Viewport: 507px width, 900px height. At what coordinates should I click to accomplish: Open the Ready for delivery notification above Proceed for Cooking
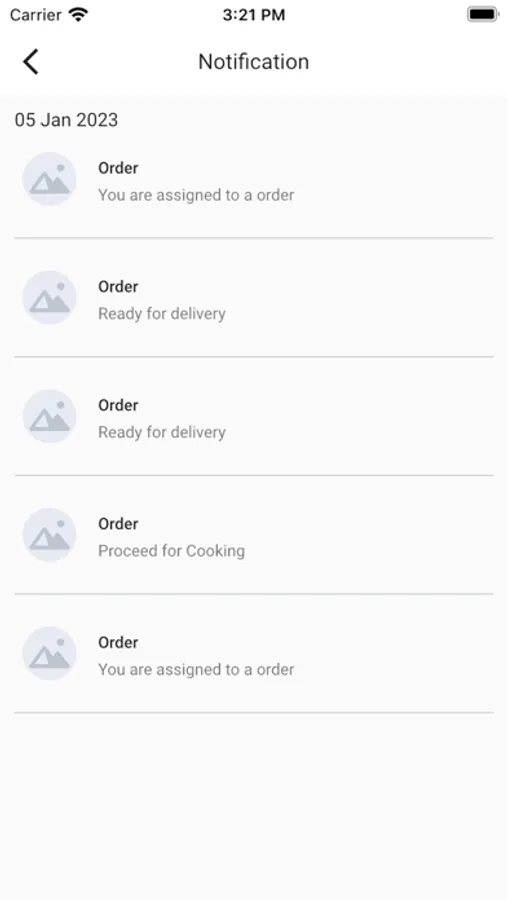[253, 416]
